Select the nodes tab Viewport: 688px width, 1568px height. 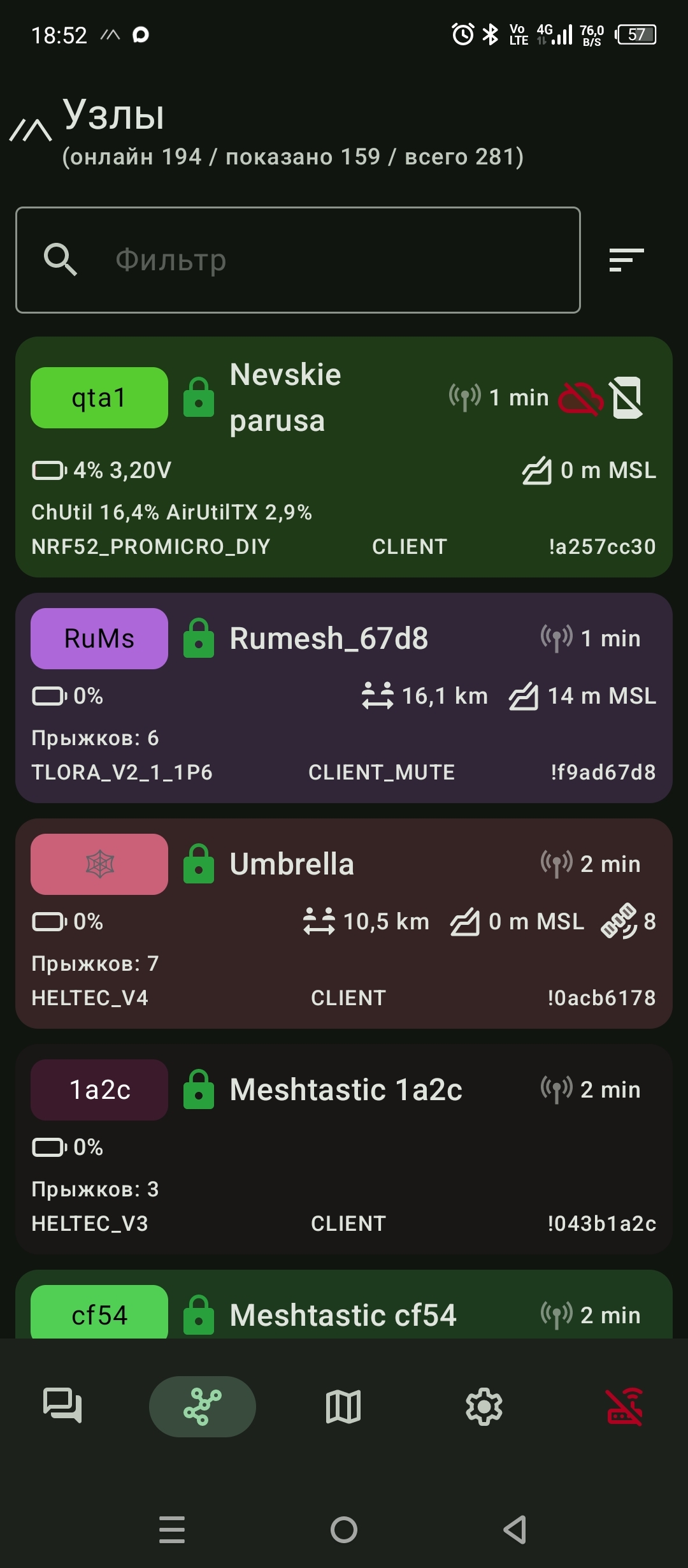click(x=203, y=1406)
